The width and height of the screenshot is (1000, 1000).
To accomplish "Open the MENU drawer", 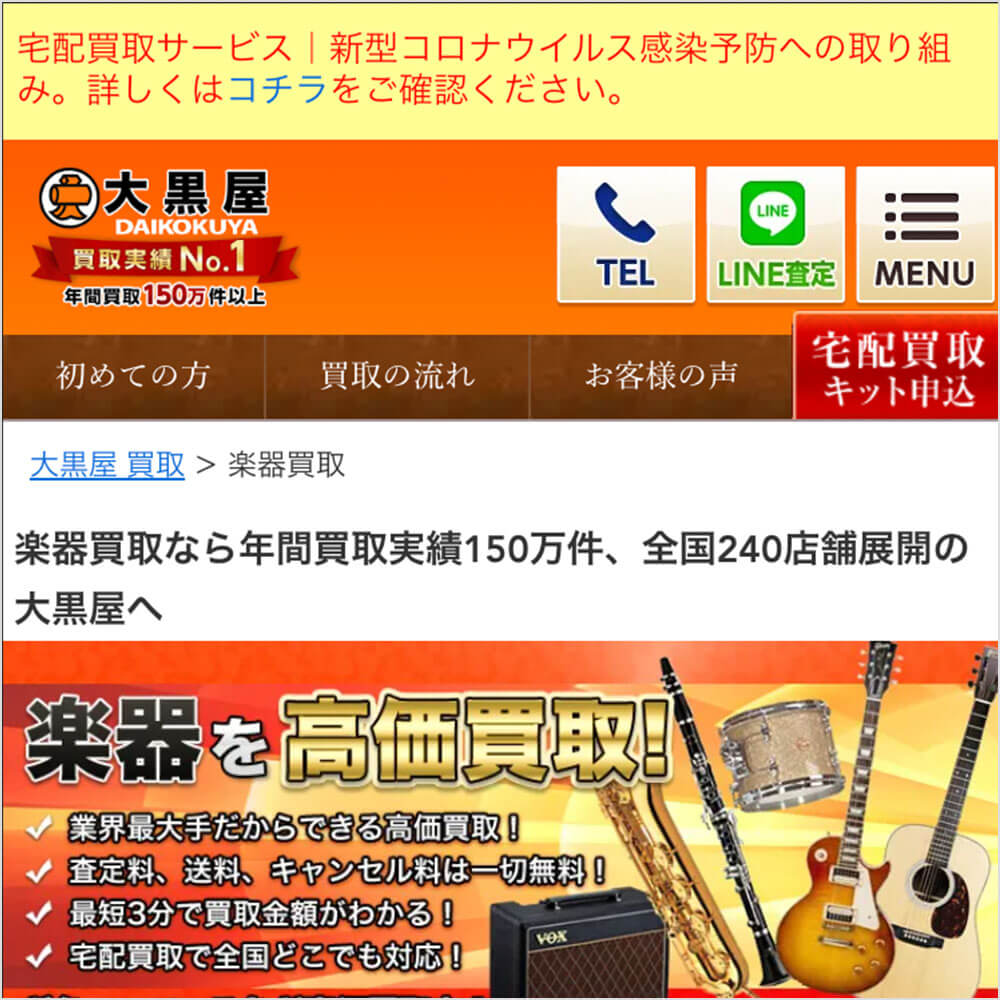I will tap(924, 234).
